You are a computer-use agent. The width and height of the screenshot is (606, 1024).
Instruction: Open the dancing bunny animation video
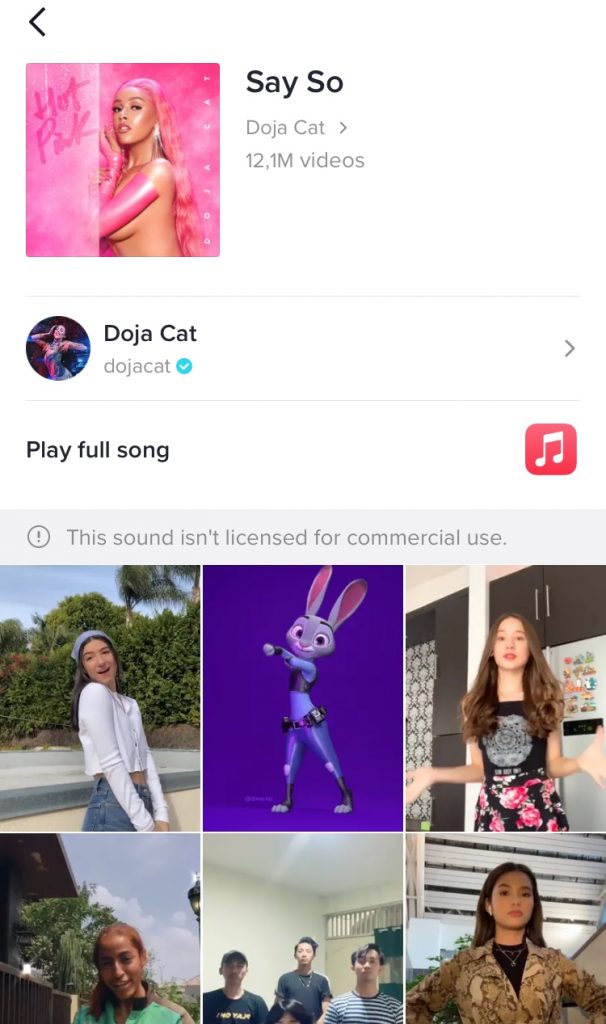click(x=303, y=698)
